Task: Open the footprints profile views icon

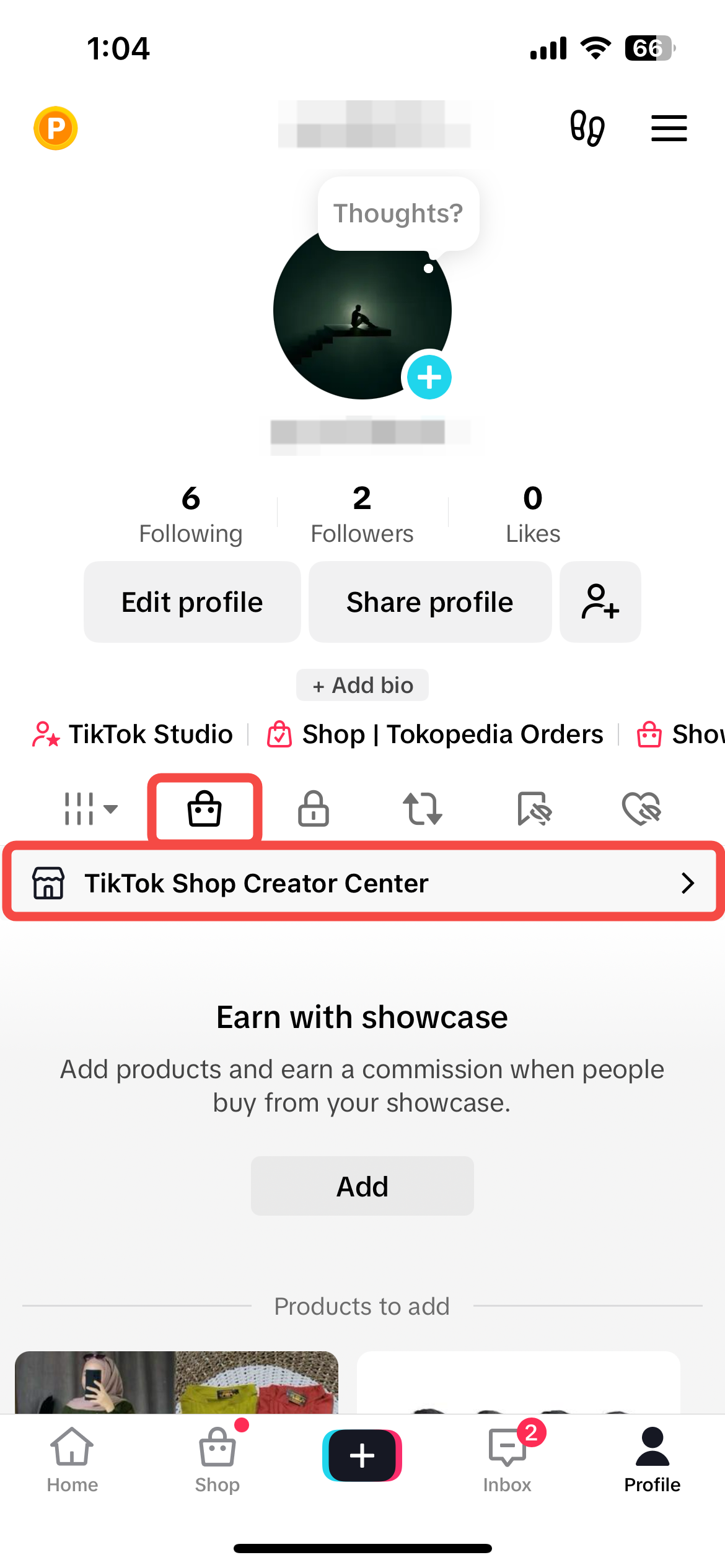Action: coord(587,128)
